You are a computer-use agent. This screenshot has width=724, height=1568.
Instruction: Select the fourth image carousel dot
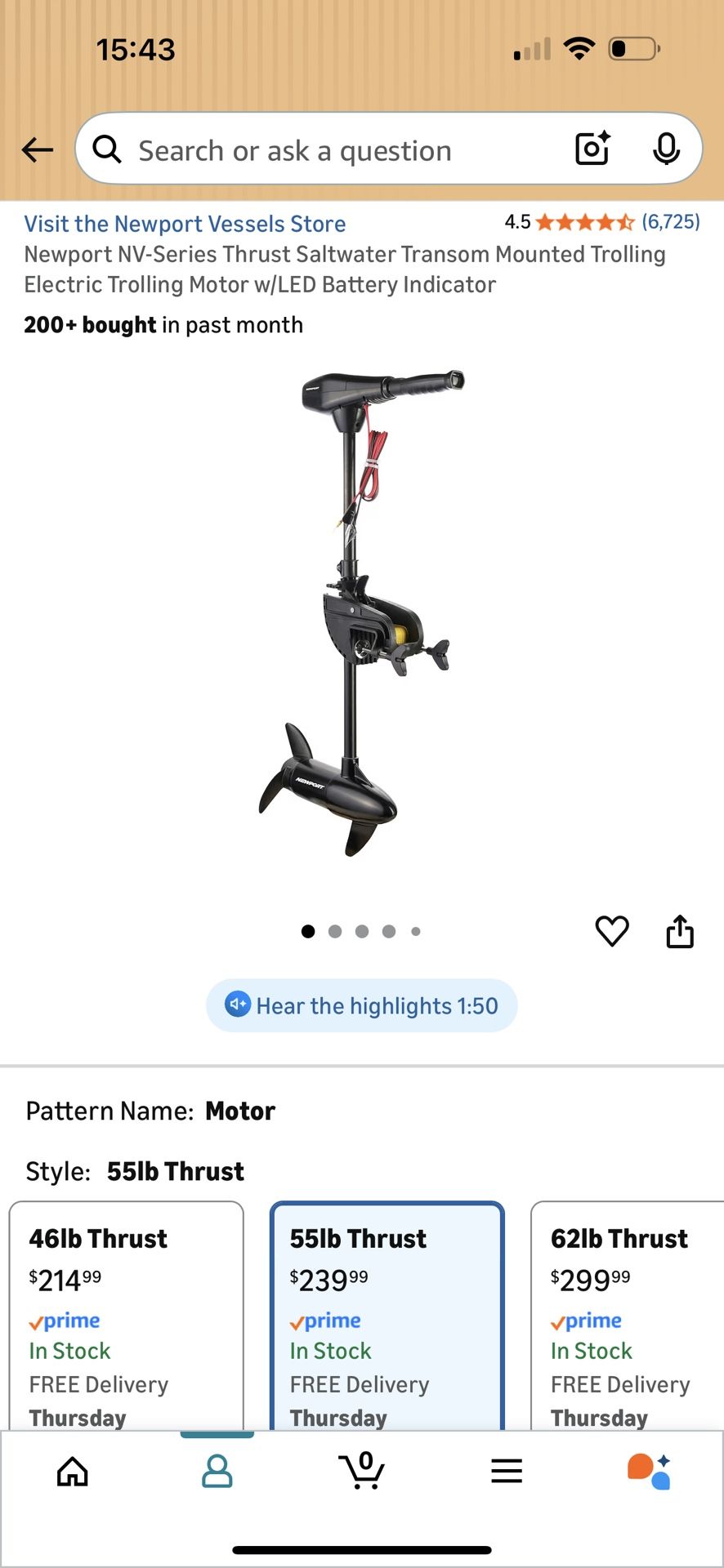[x=389, y=931]
